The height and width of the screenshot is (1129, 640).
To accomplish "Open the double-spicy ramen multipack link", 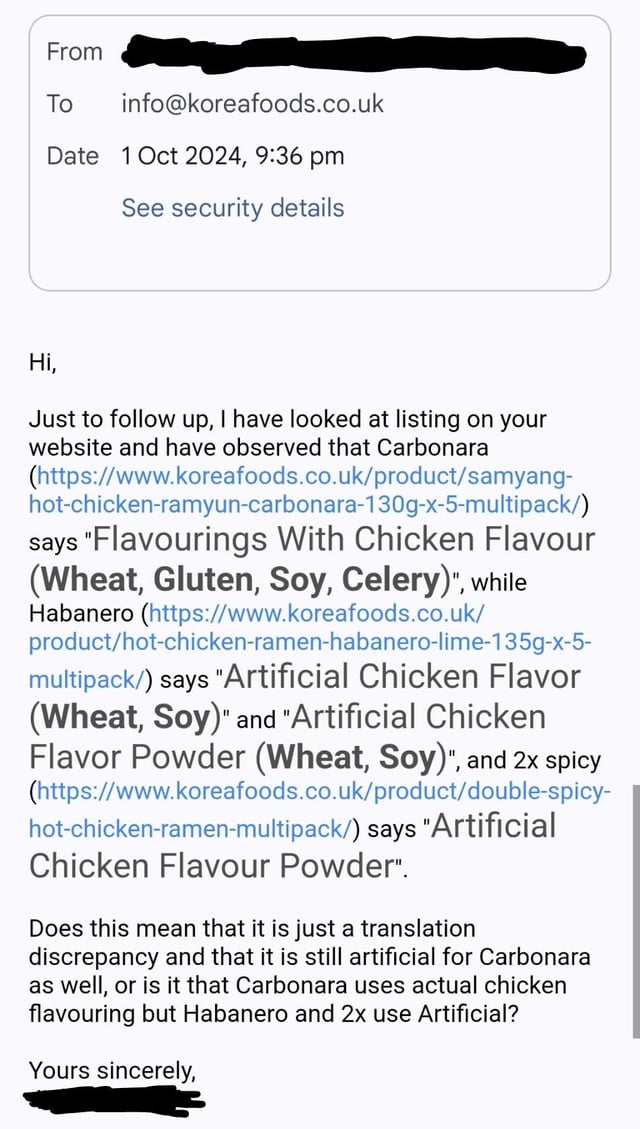I will coord(320,810).
